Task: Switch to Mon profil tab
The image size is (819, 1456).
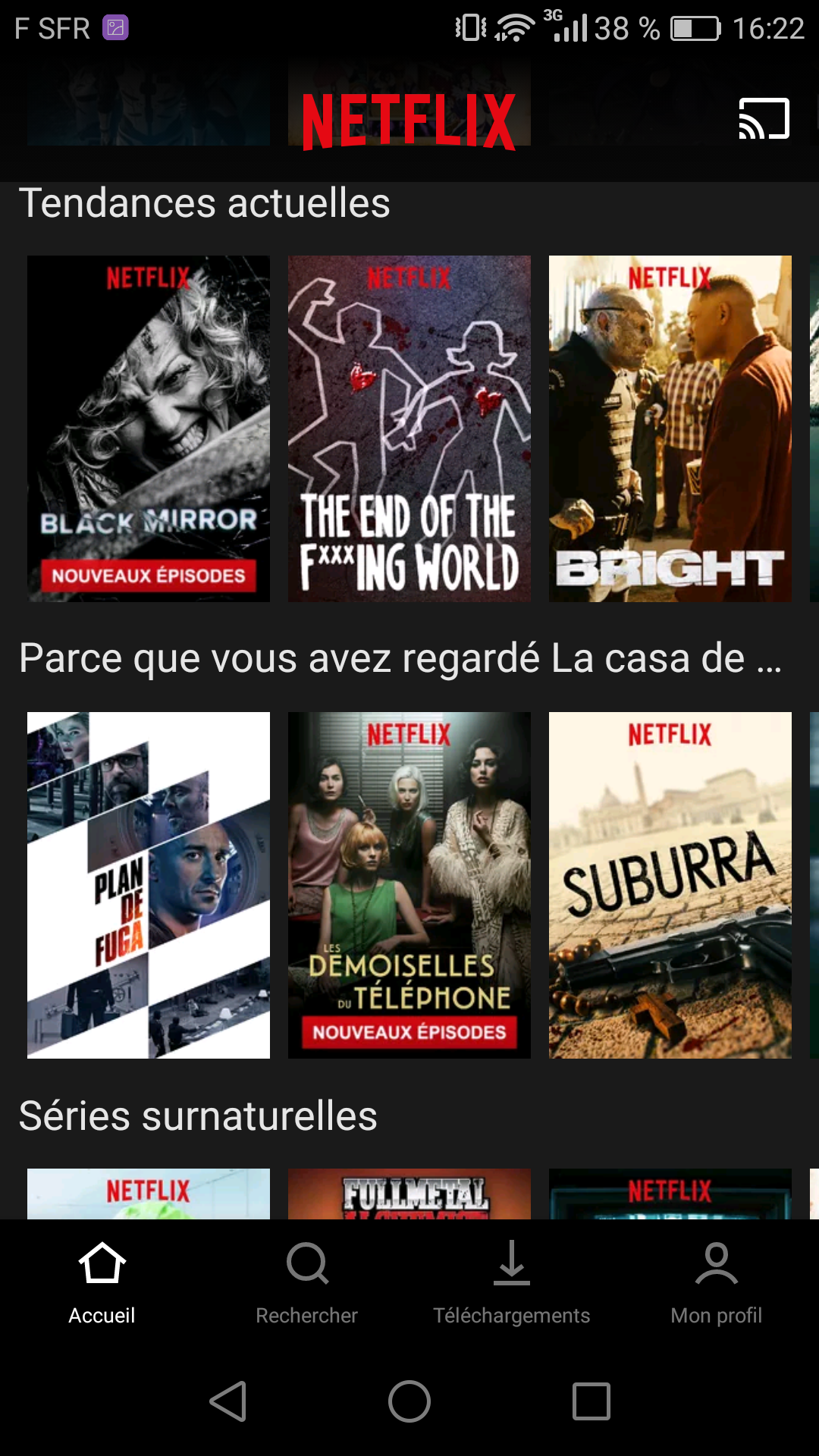Action: [717, 1282]
